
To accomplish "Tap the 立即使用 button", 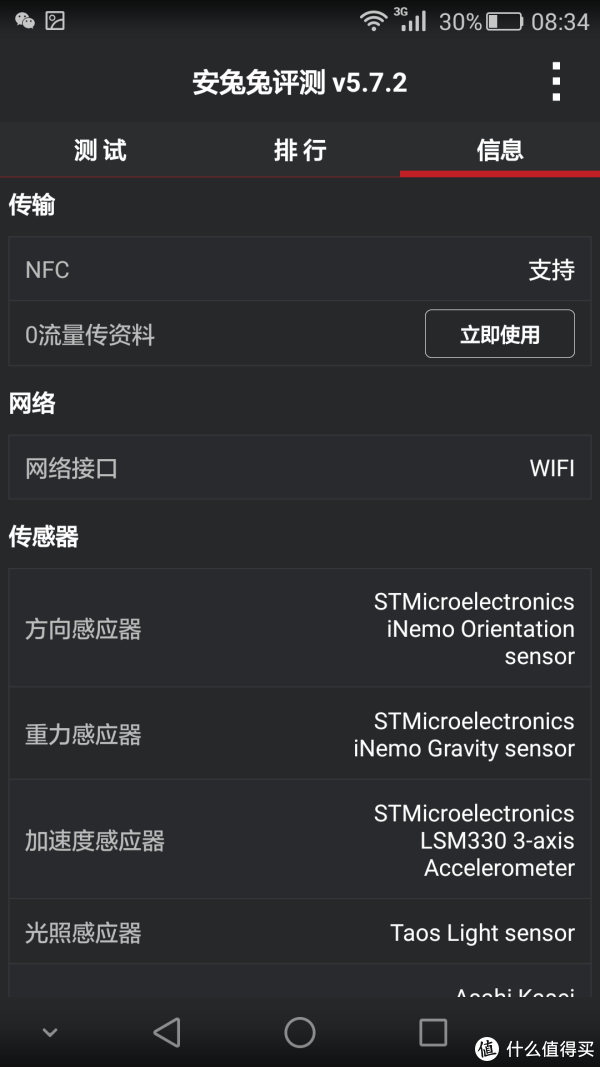I will click(x=500, y=334).
